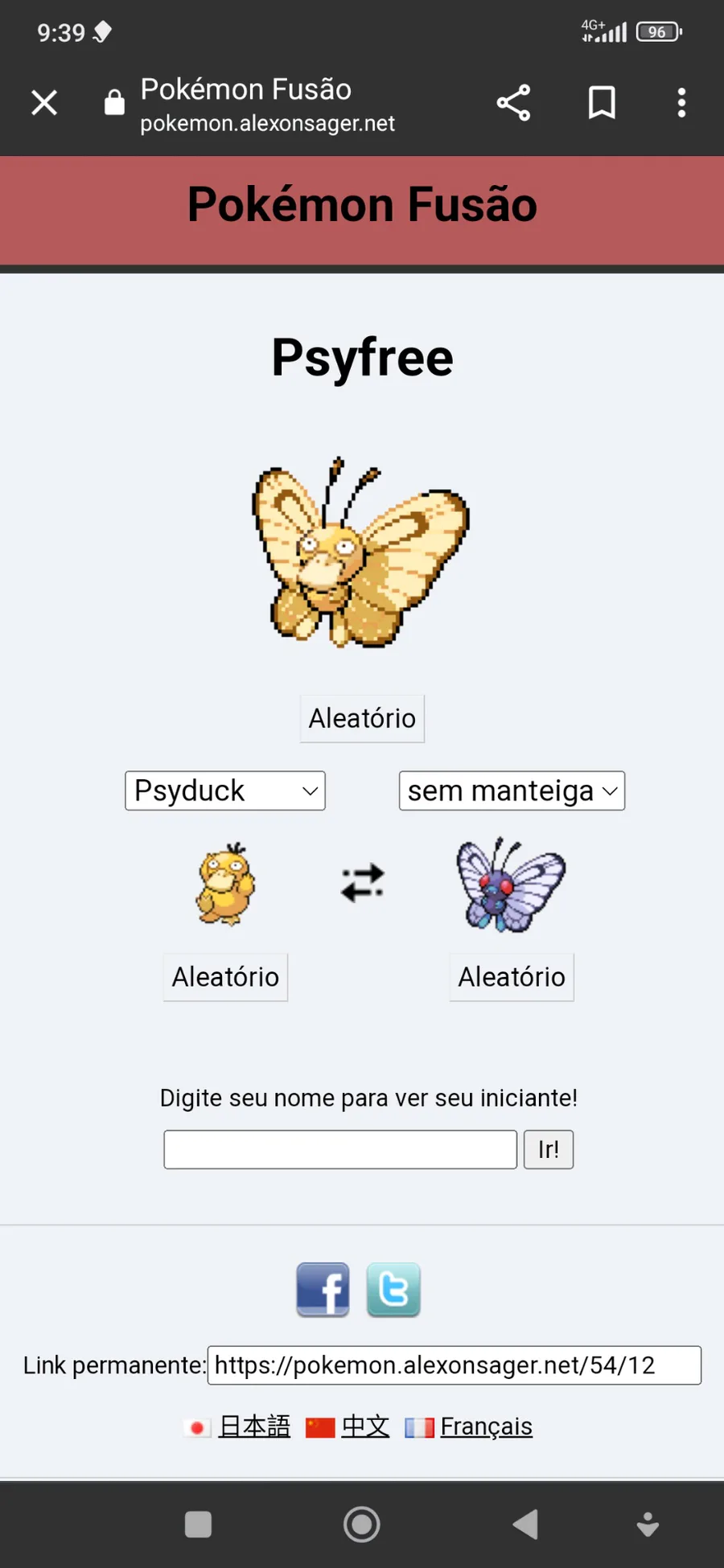Tap Aleatório below the Psyfree fusion
The height and width of the screenshot is (1568, 724).
[x=362, y=718]
